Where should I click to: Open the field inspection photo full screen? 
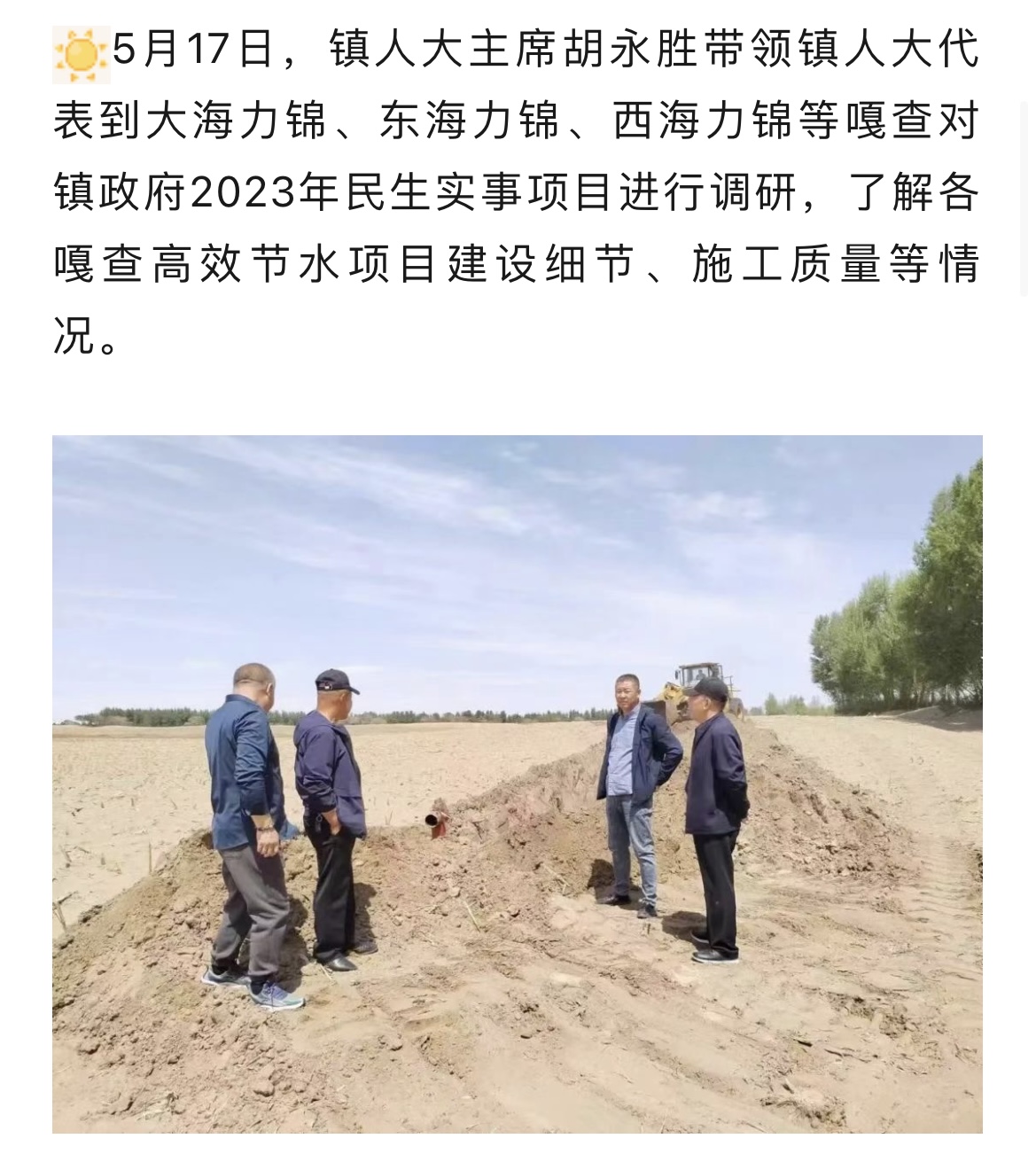click(517, 783)
